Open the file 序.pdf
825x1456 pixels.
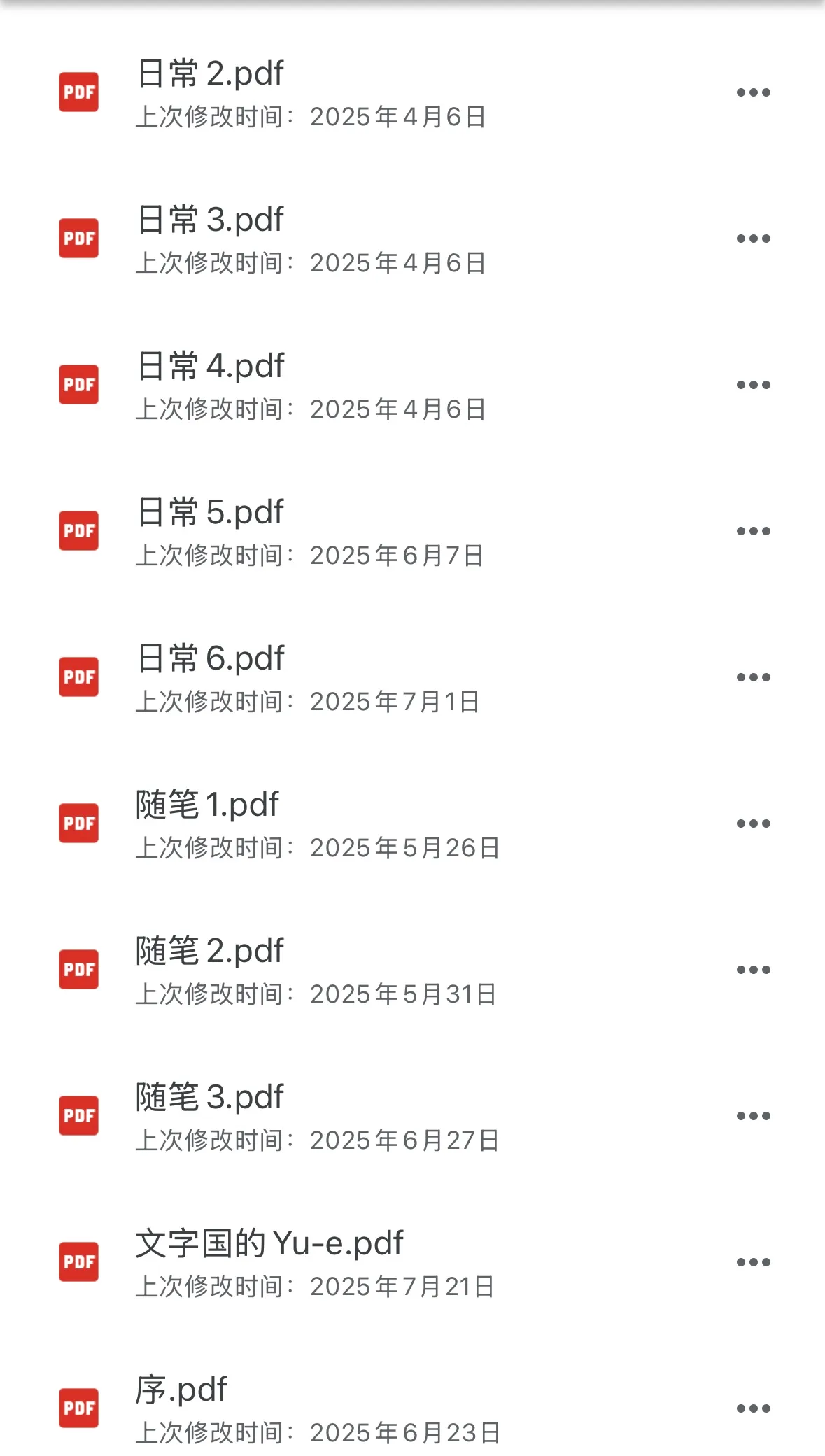point(181,1390)
